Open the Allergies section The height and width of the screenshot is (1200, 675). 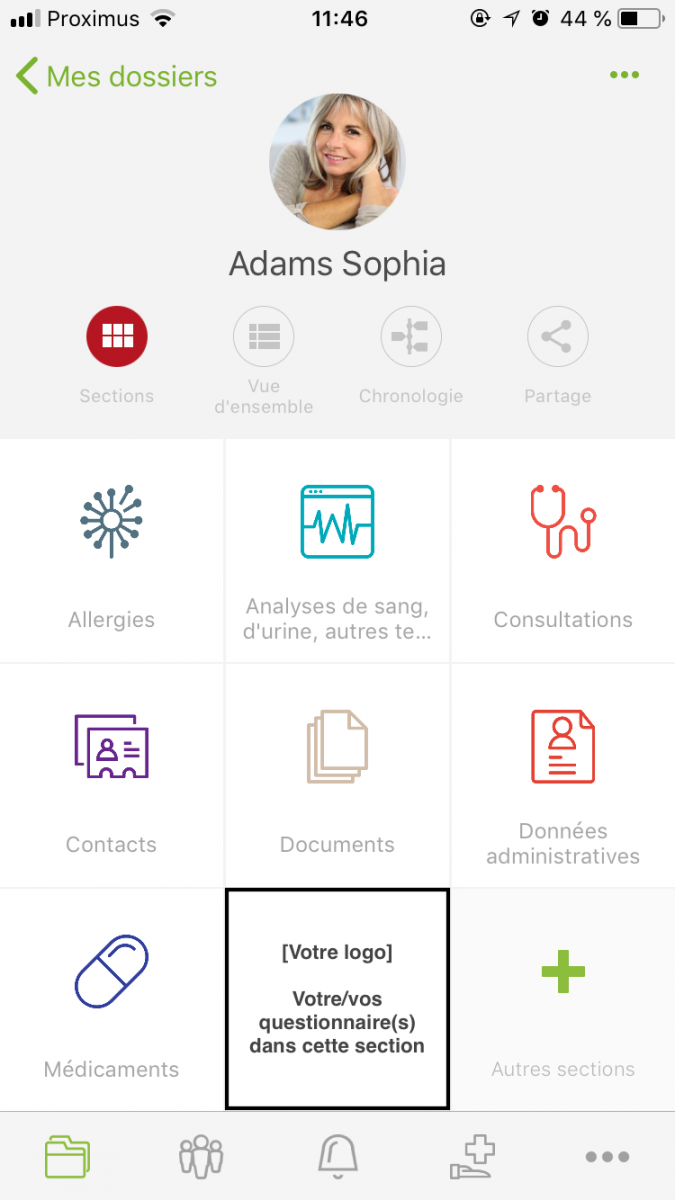pyautogui.click(x=112, y=550)
